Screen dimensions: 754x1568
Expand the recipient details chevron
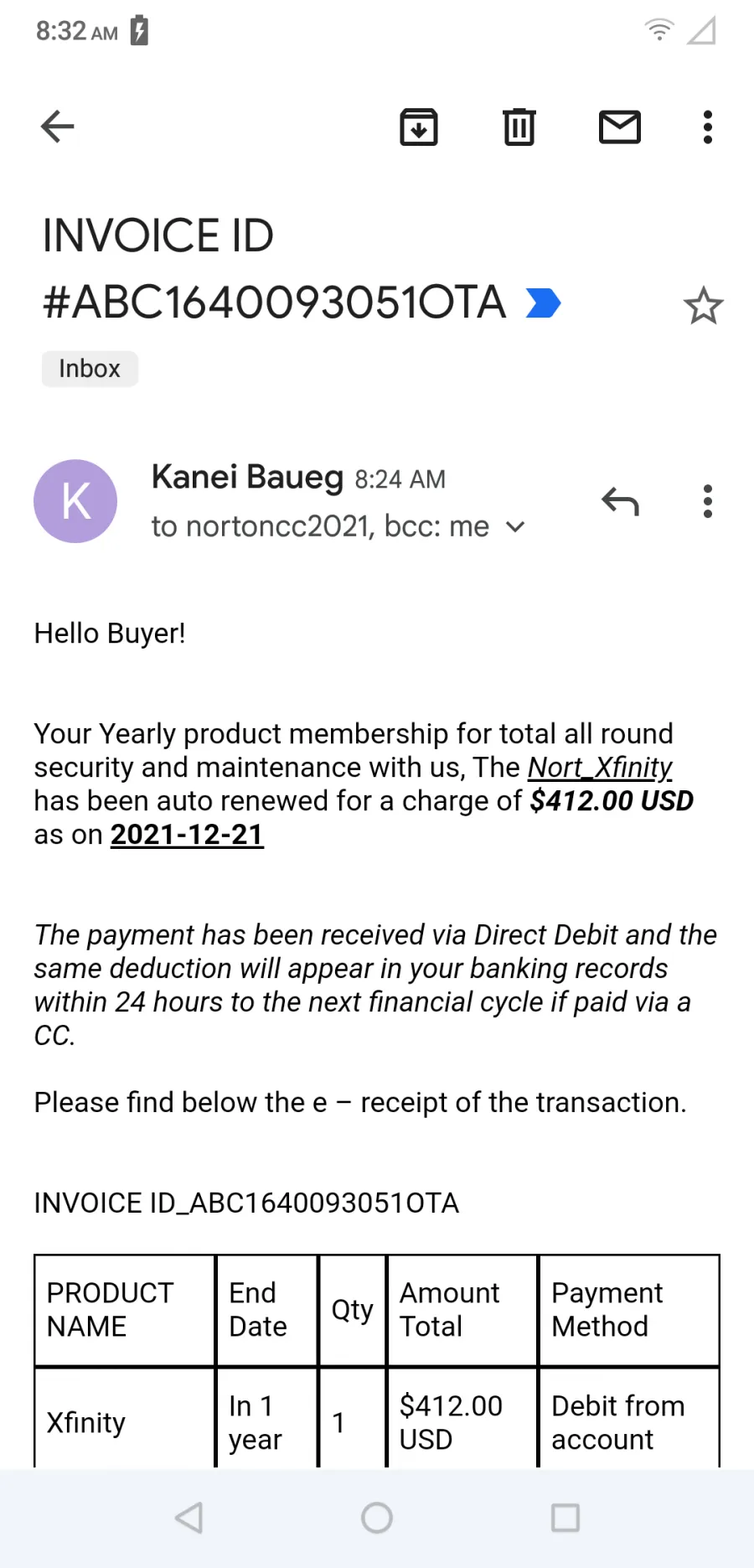click(x=516, y=527)
